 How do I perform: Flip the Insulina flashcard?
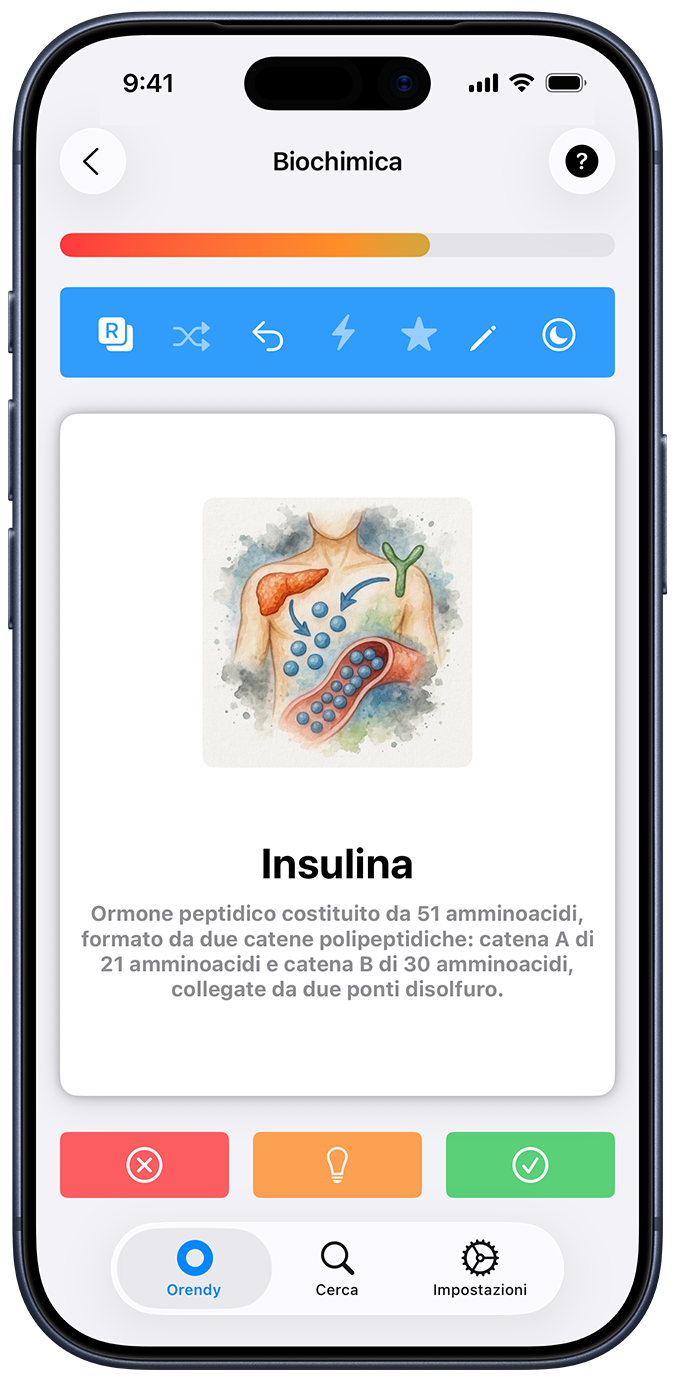pyautogui.click(x=337, y=754)
